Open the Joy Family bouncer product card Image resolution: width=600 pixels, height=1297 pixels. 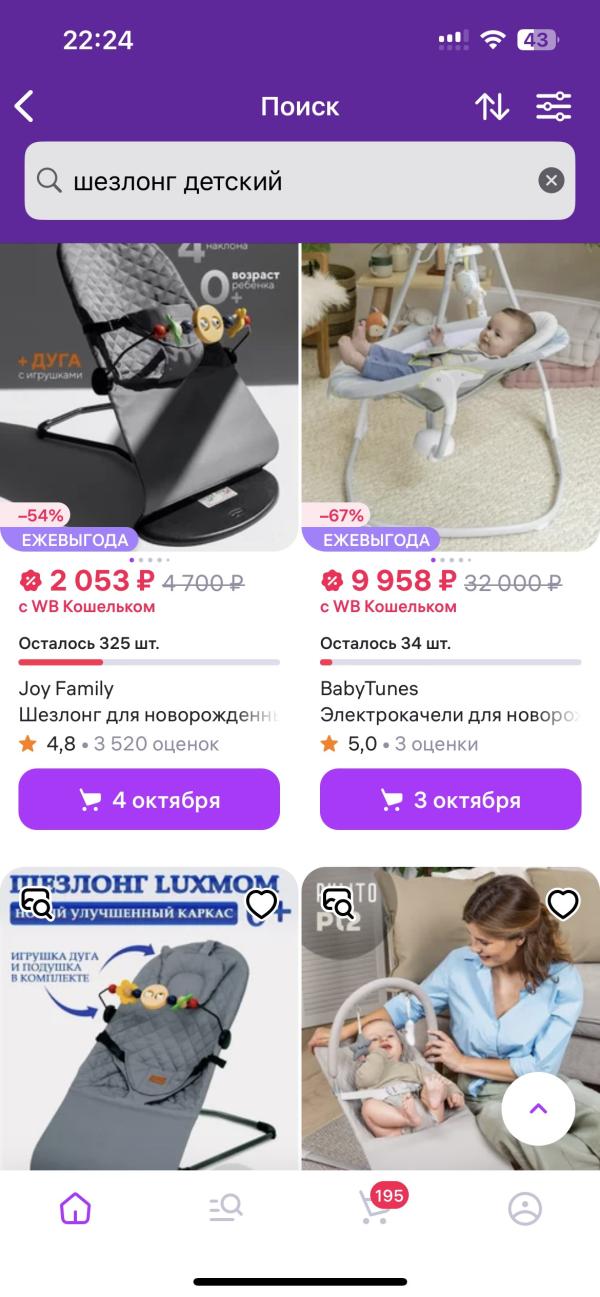149,400
